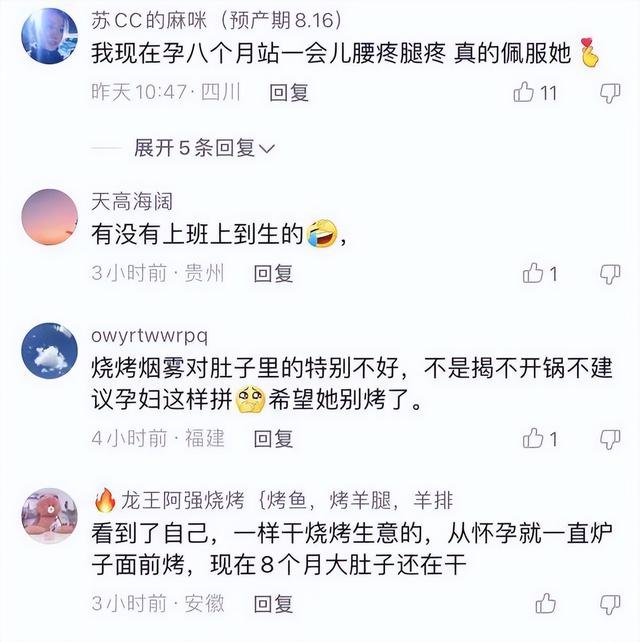
Task: Like the comment by 苏CC的麻咪
Action: (x=524, y=93)
